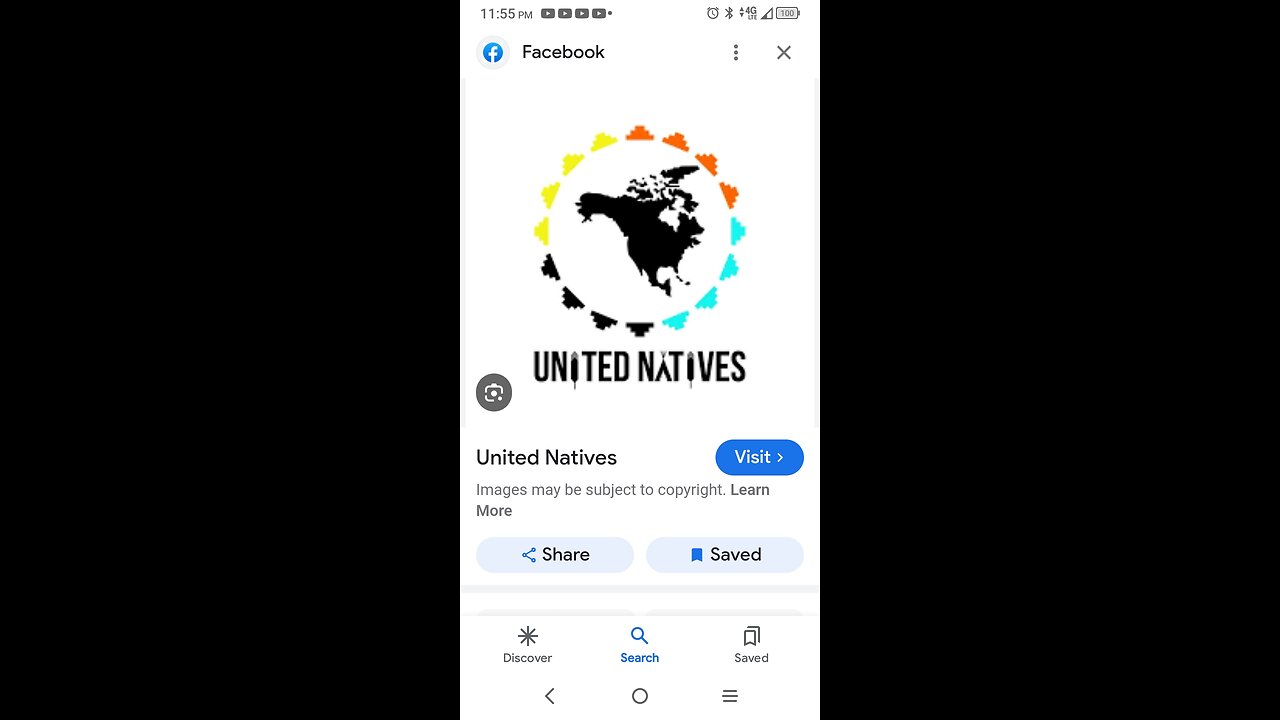
Task: Toggle the Saved bookmark button
Action: pos(724,555)
